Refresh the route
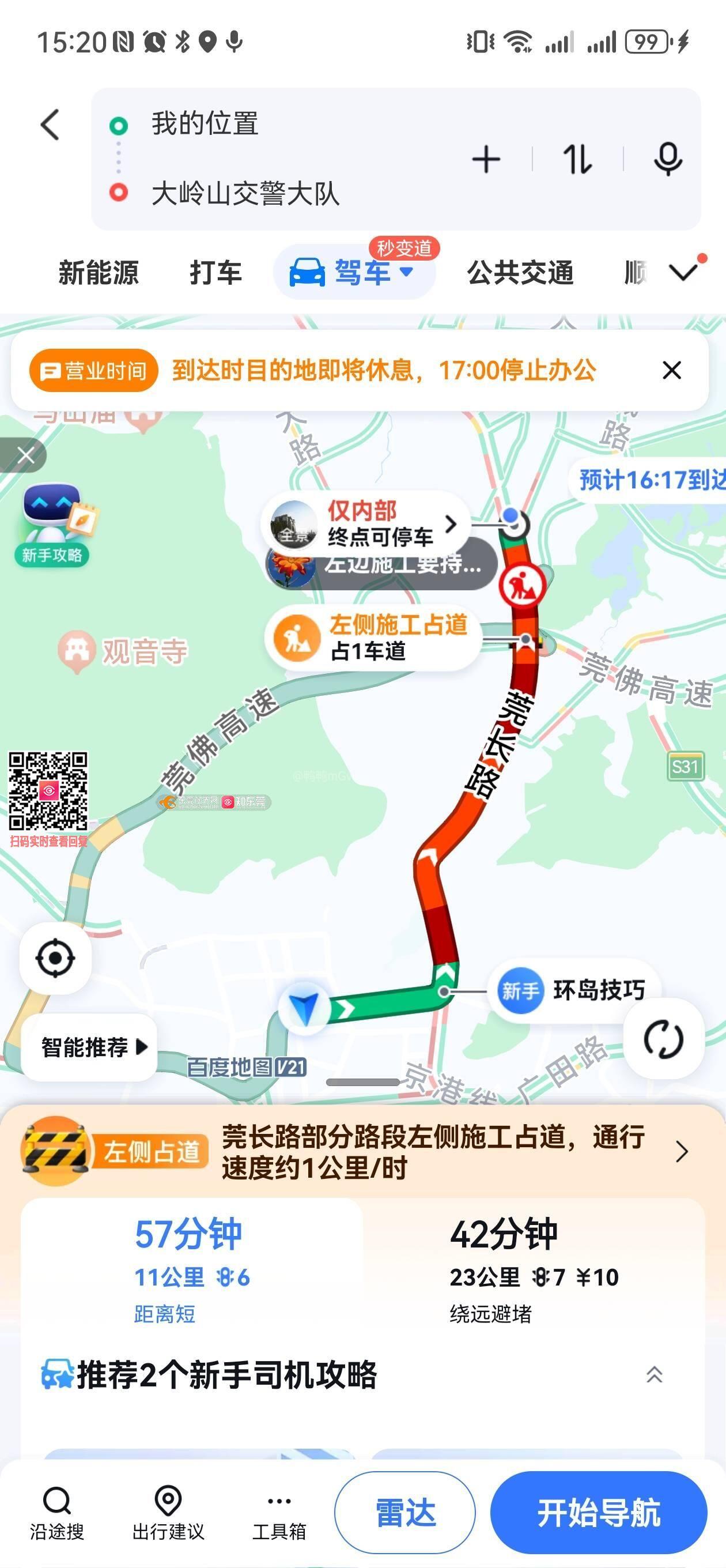The width and height of the screenshot is (726, 1568). (x=663, y=1039)
